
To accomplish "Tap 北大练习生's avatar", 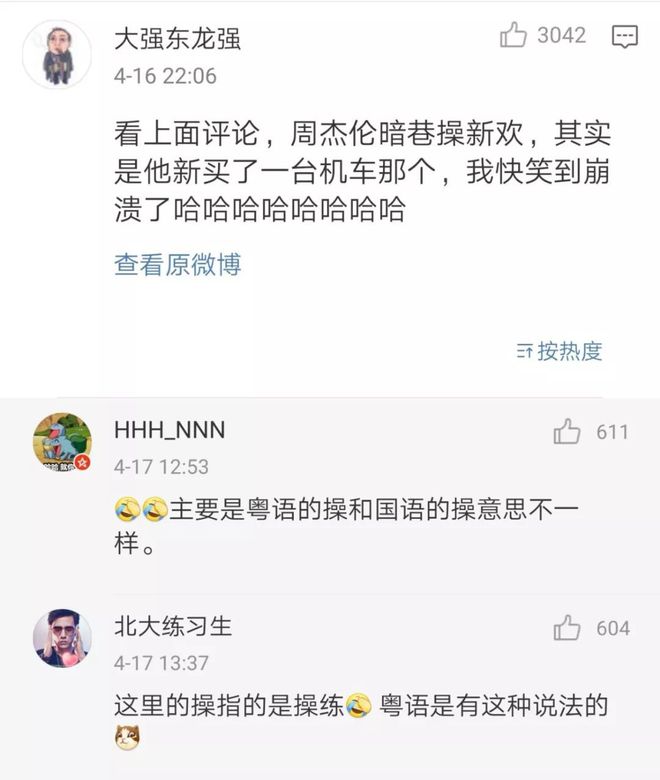I will click(62, 638).
